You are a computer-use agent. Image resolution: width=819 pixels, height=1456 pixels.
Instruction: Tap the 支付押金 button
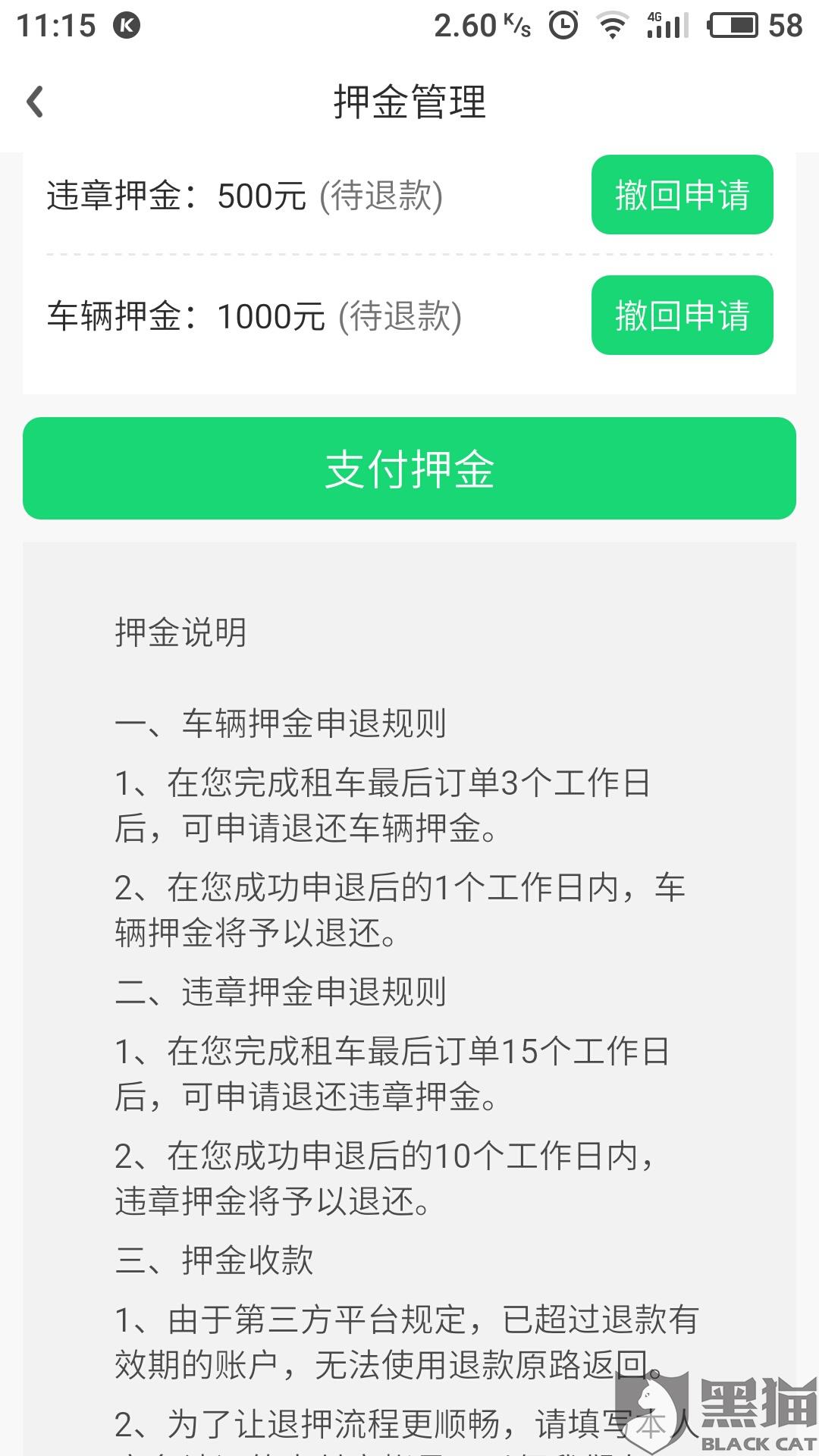[x=409, y=469]
